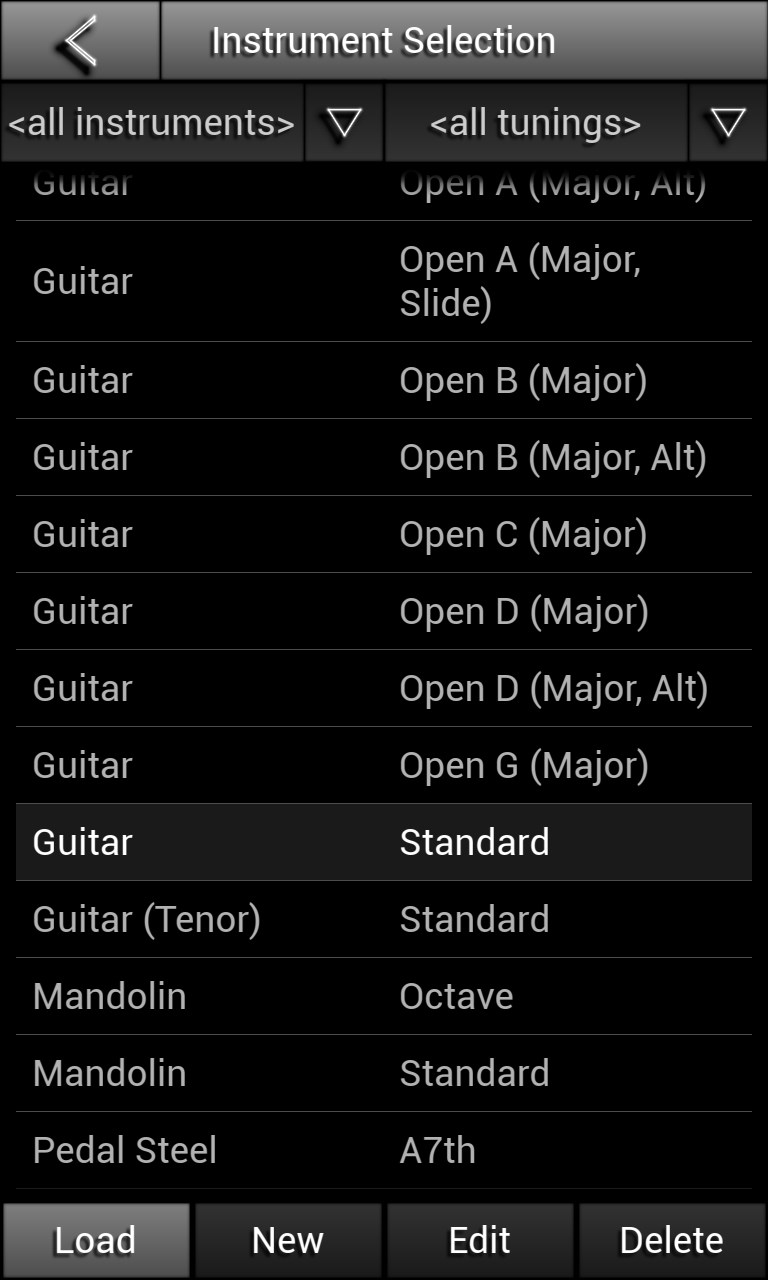
Task: Go back using the top arrow
Action: pos(80,41)
